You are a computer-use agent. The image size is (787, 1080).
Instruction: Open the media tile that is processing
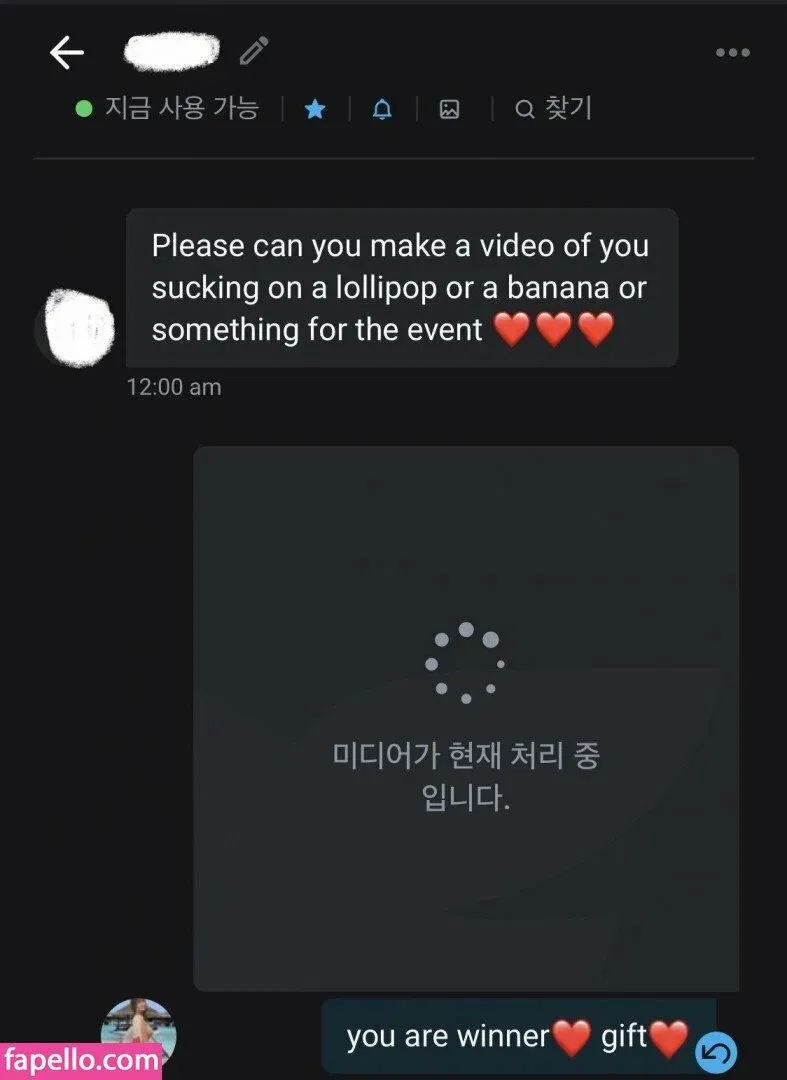pos(465,718)
